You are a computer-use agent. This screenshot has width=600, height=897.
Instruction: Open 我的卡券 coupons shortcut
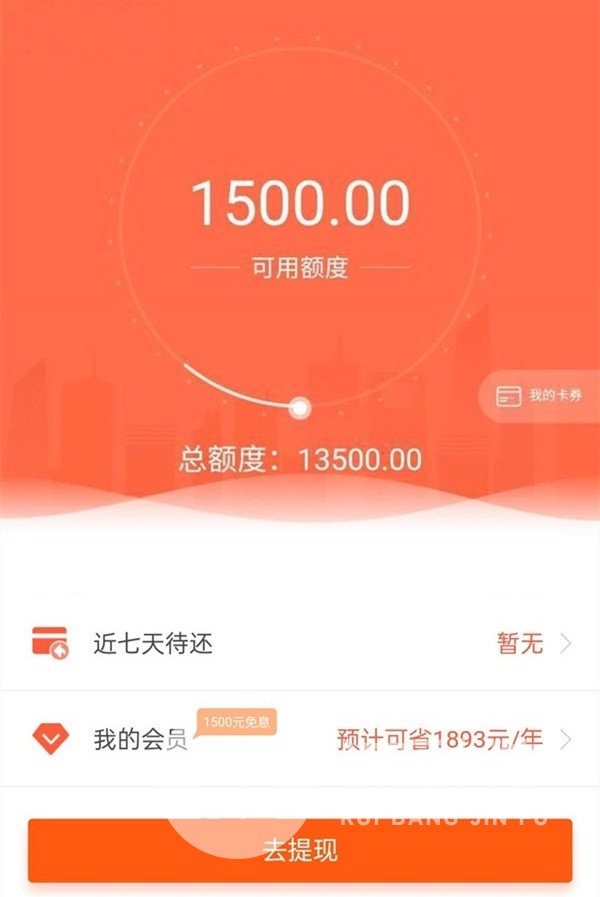(541, 396)
